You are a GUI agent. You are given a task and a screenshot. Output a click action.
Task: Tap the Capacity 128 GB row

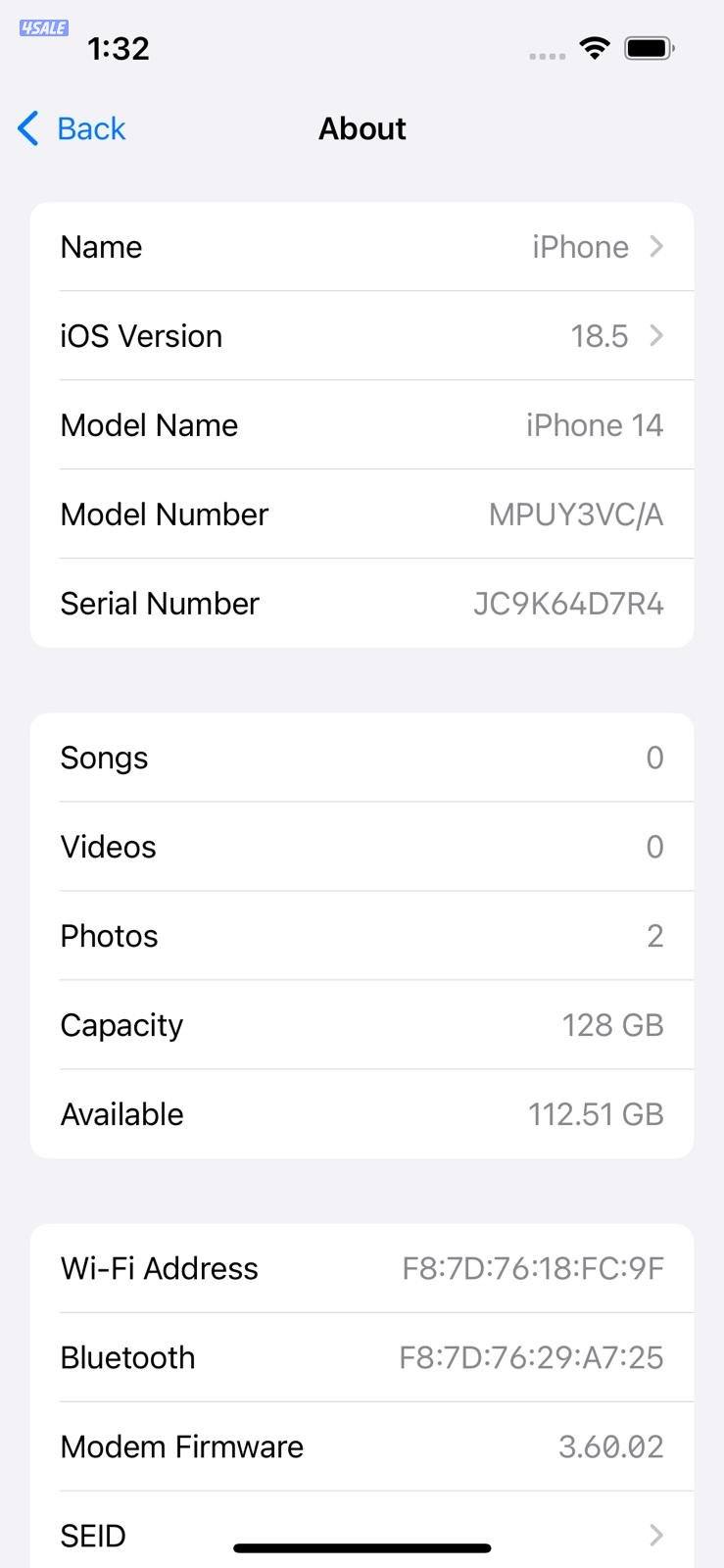[x=362, y=1024]
